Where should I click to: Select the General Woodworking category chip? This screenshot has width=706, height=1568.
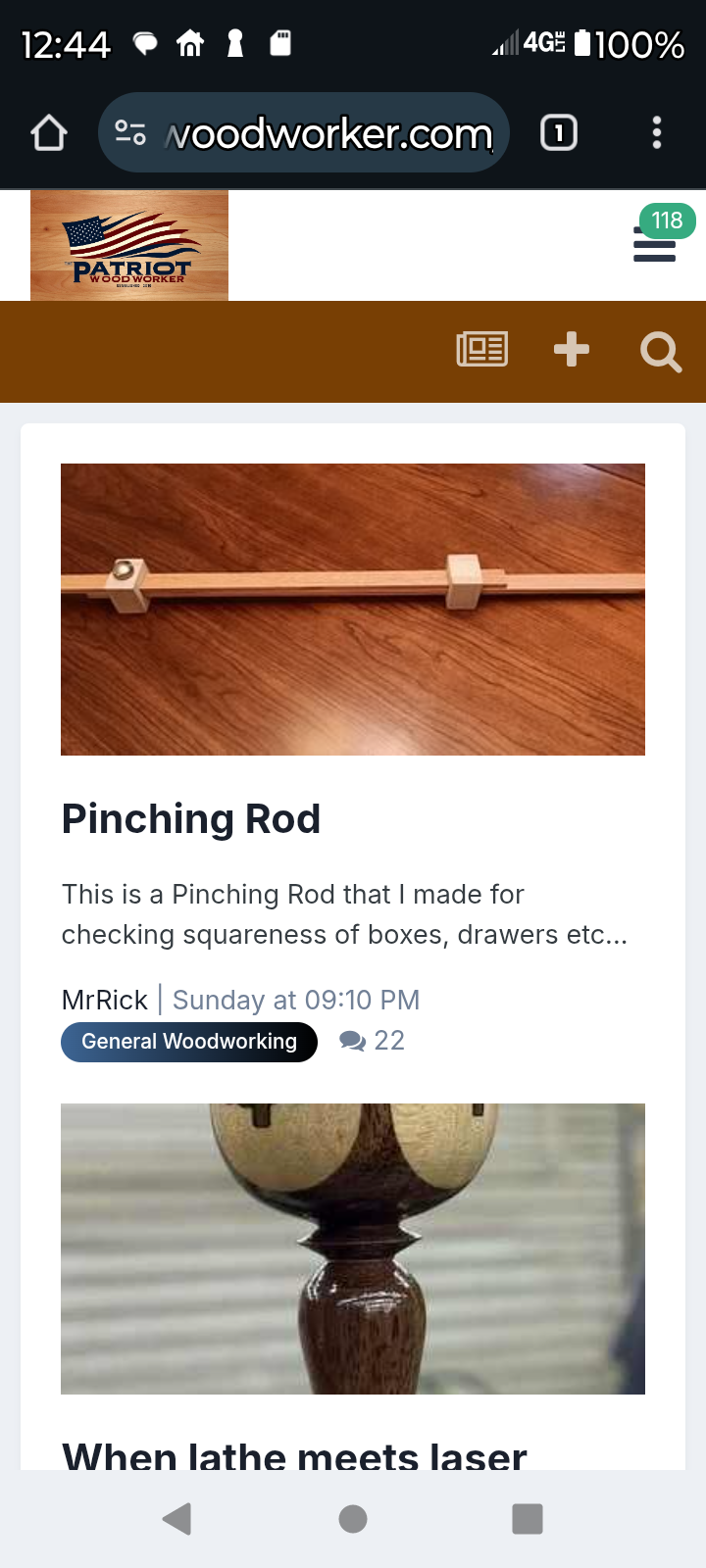189,1042
